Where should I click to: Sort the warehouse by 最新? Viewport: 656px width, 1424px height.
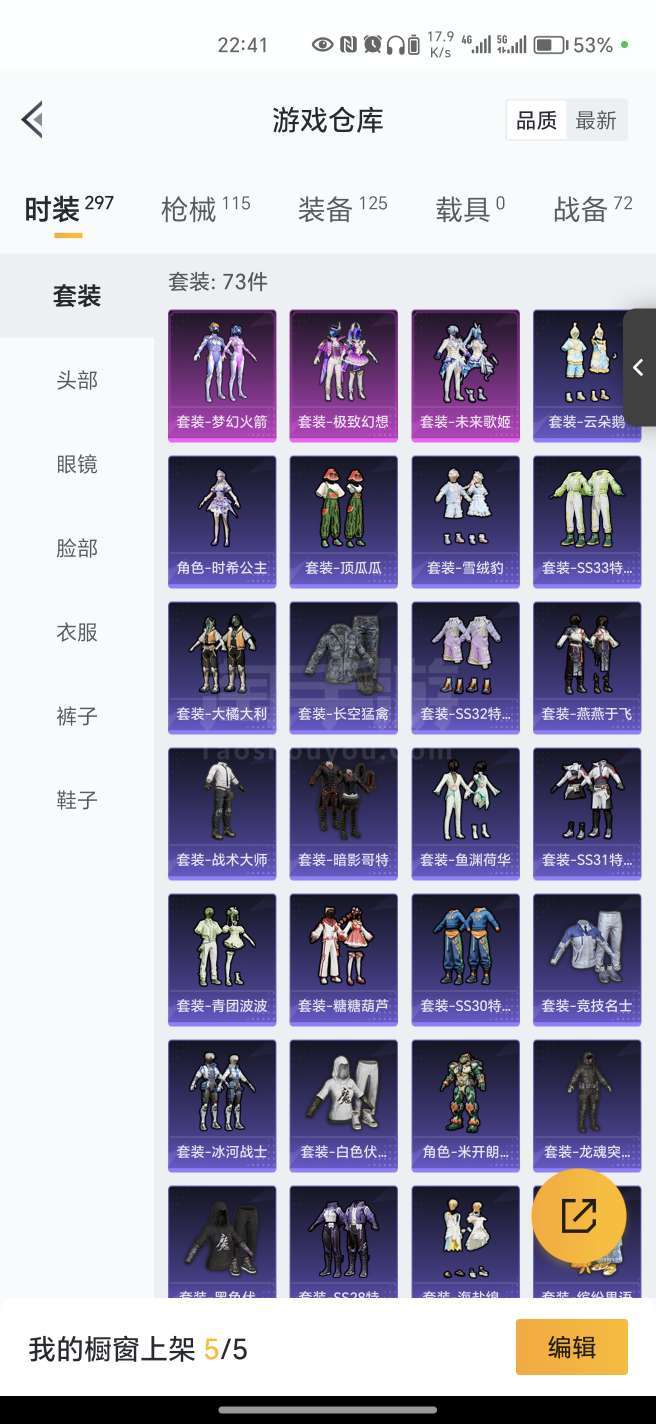coord(596,121)
